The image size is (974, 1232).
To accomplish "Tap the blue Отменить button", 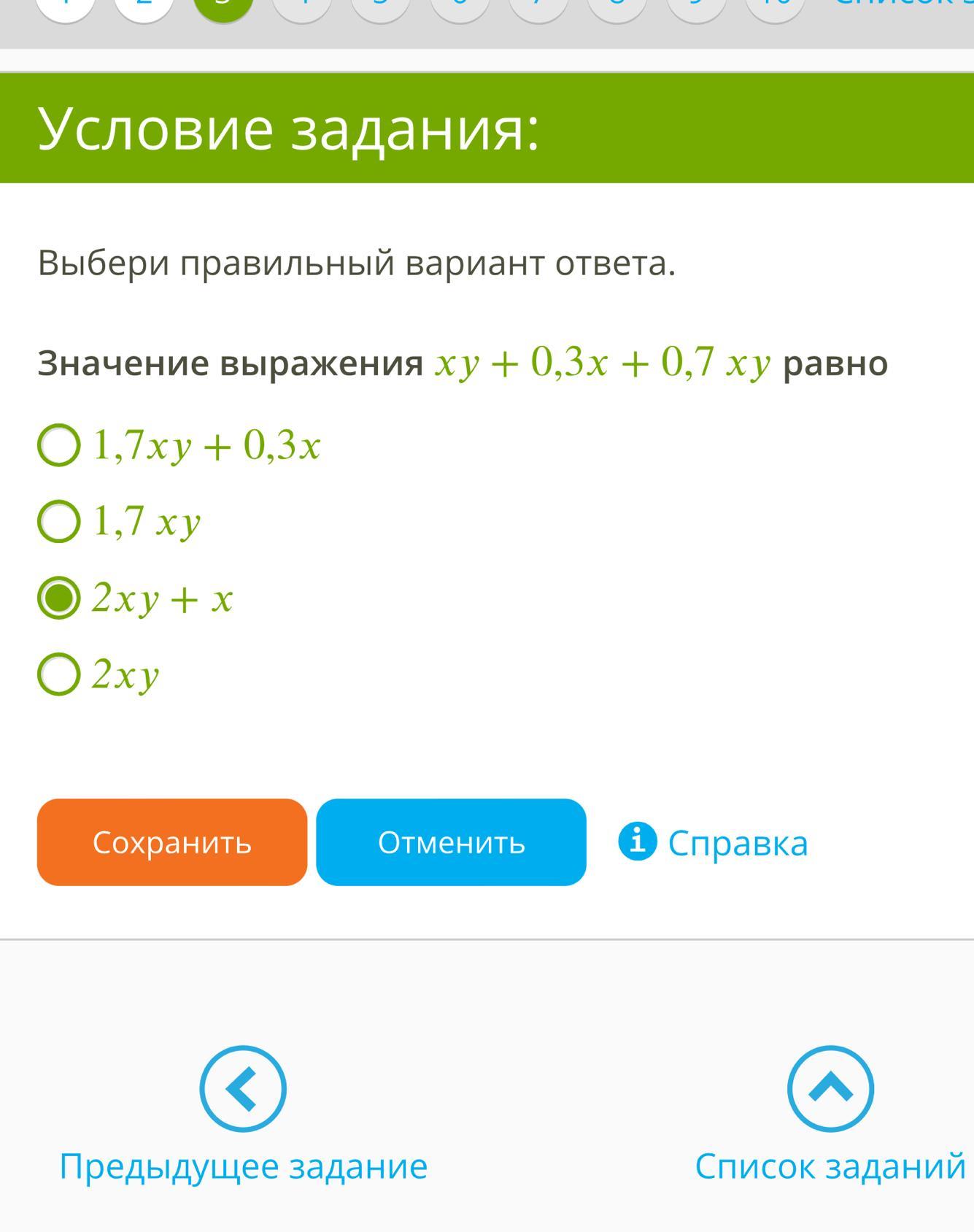I will 451,842.
